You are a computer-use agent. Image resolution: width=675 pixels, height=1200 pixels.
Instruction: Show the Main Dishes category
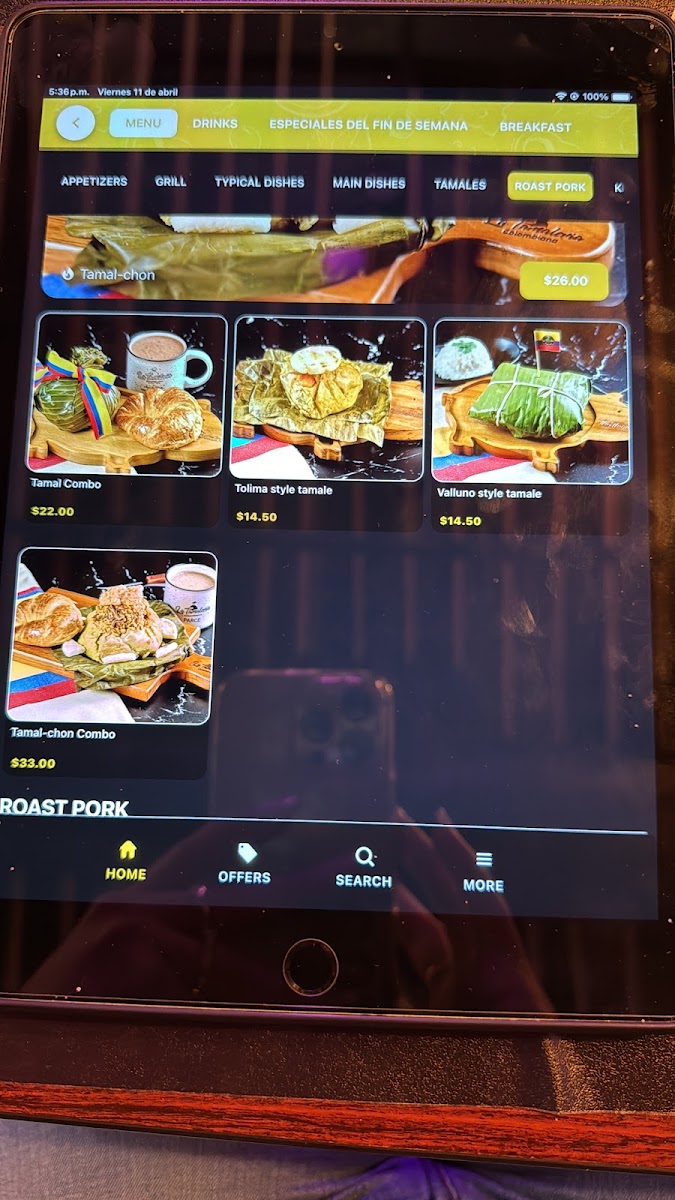click(369, 184)
